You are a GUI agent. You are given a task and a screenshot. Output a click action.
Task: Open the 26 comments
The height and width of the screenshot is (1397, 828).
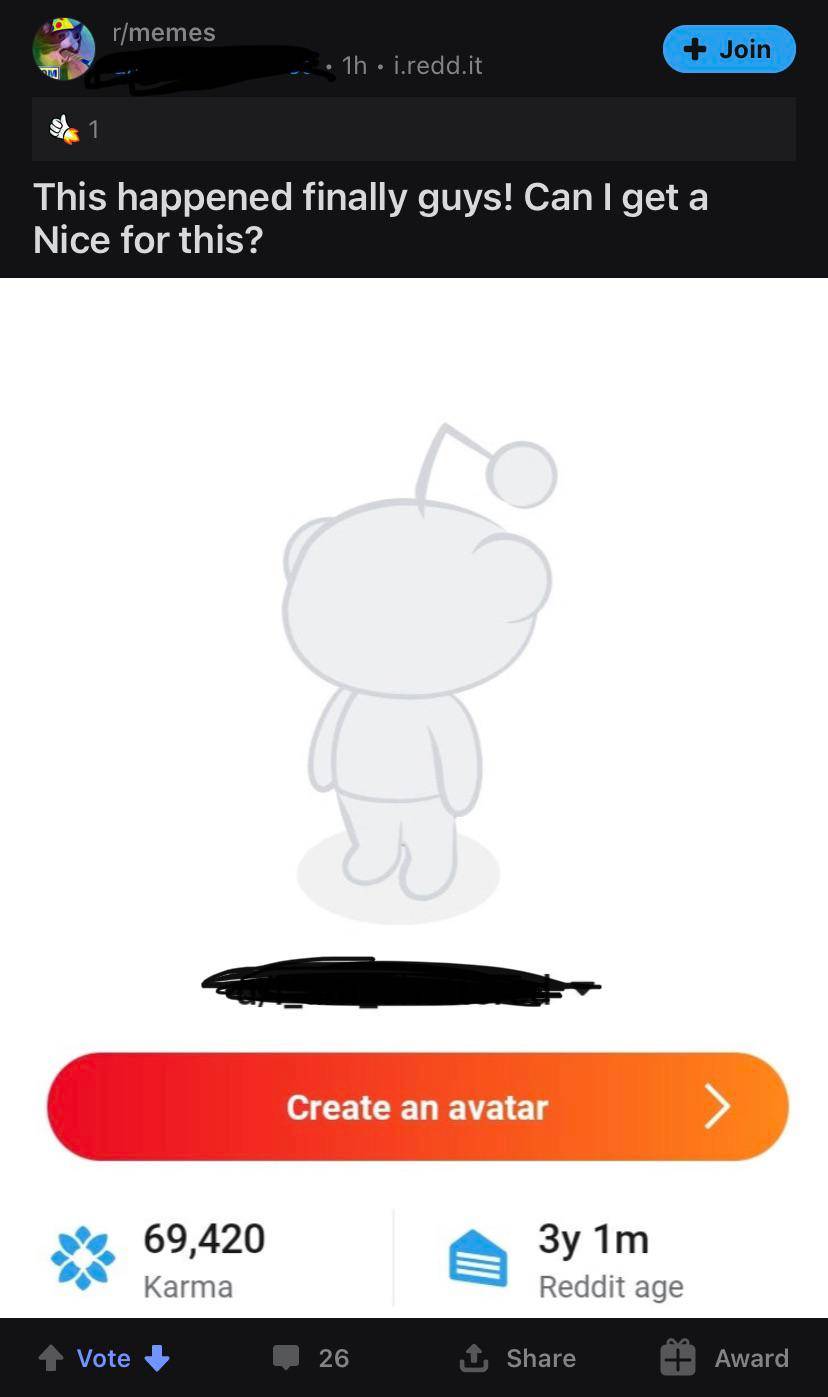tap(312, 1358)
